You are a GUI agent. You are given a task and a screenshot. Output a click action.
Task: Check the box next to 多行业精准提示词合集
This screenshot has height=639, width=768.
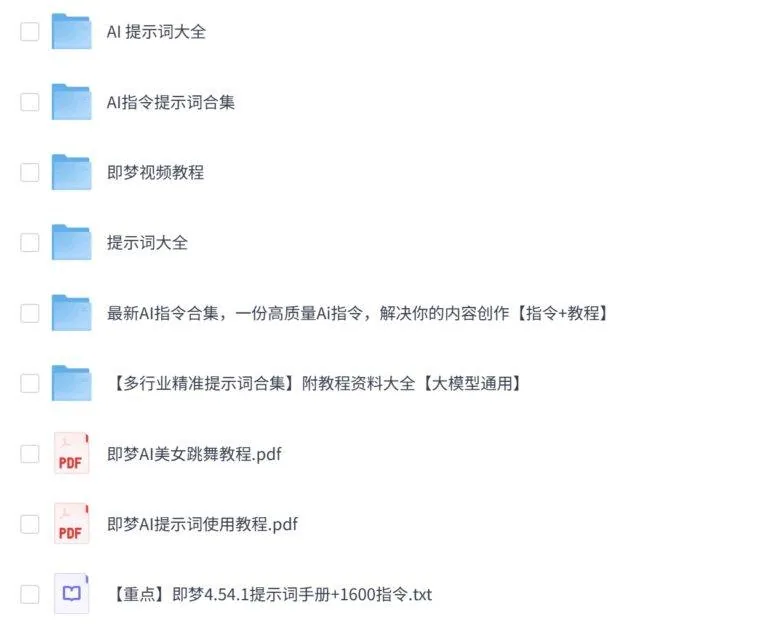click(x=30, y=383)
